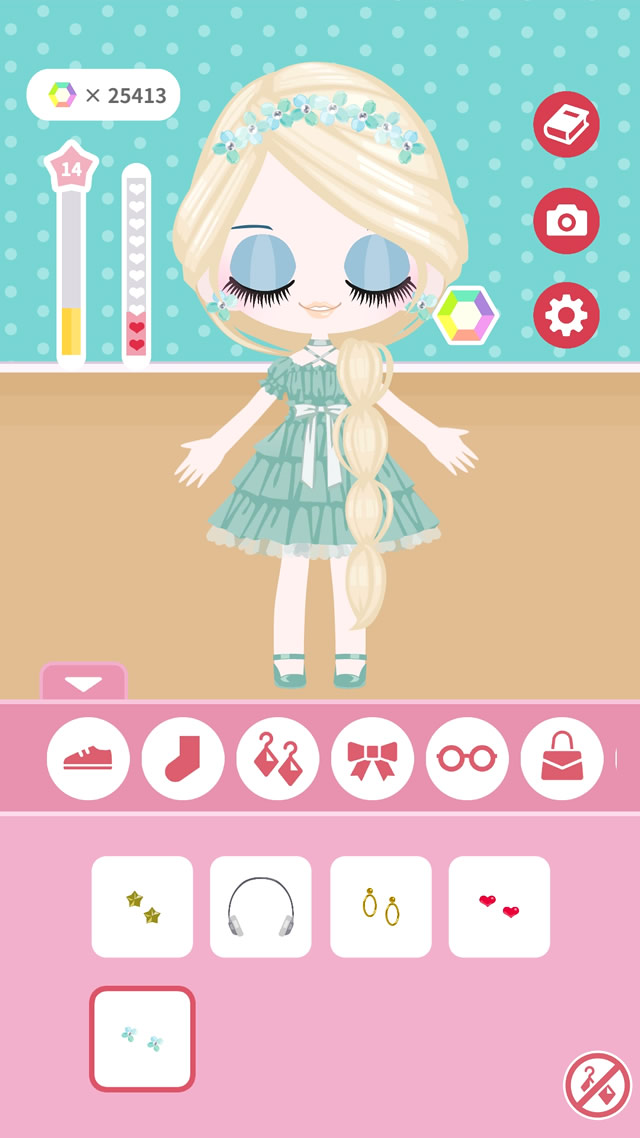Take a photo with camera button
Screen dimensions: 640x1138
click(566, 221)
